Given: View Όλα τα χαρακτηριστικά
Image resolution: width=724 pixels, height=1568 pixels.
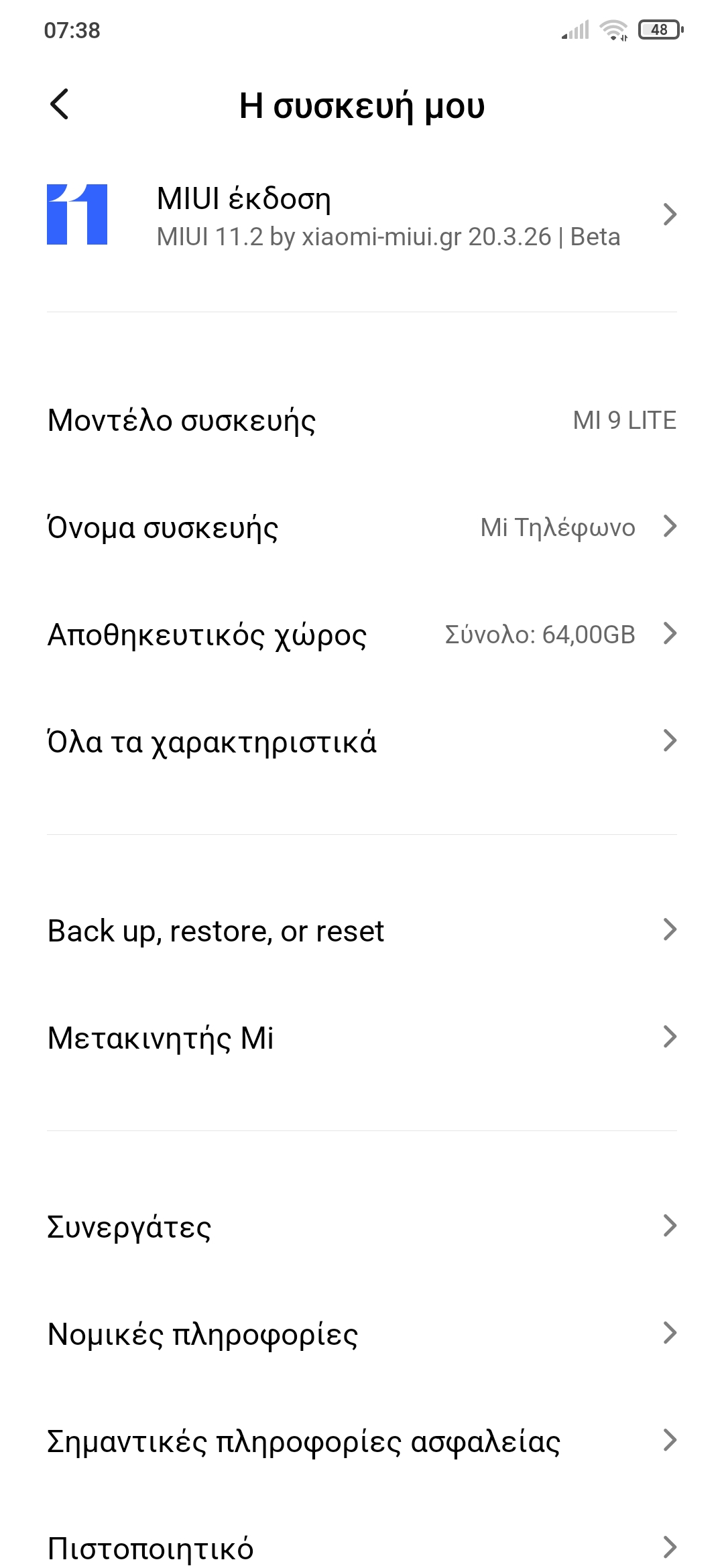Looking at the screenshot, I should click(362, 742).
